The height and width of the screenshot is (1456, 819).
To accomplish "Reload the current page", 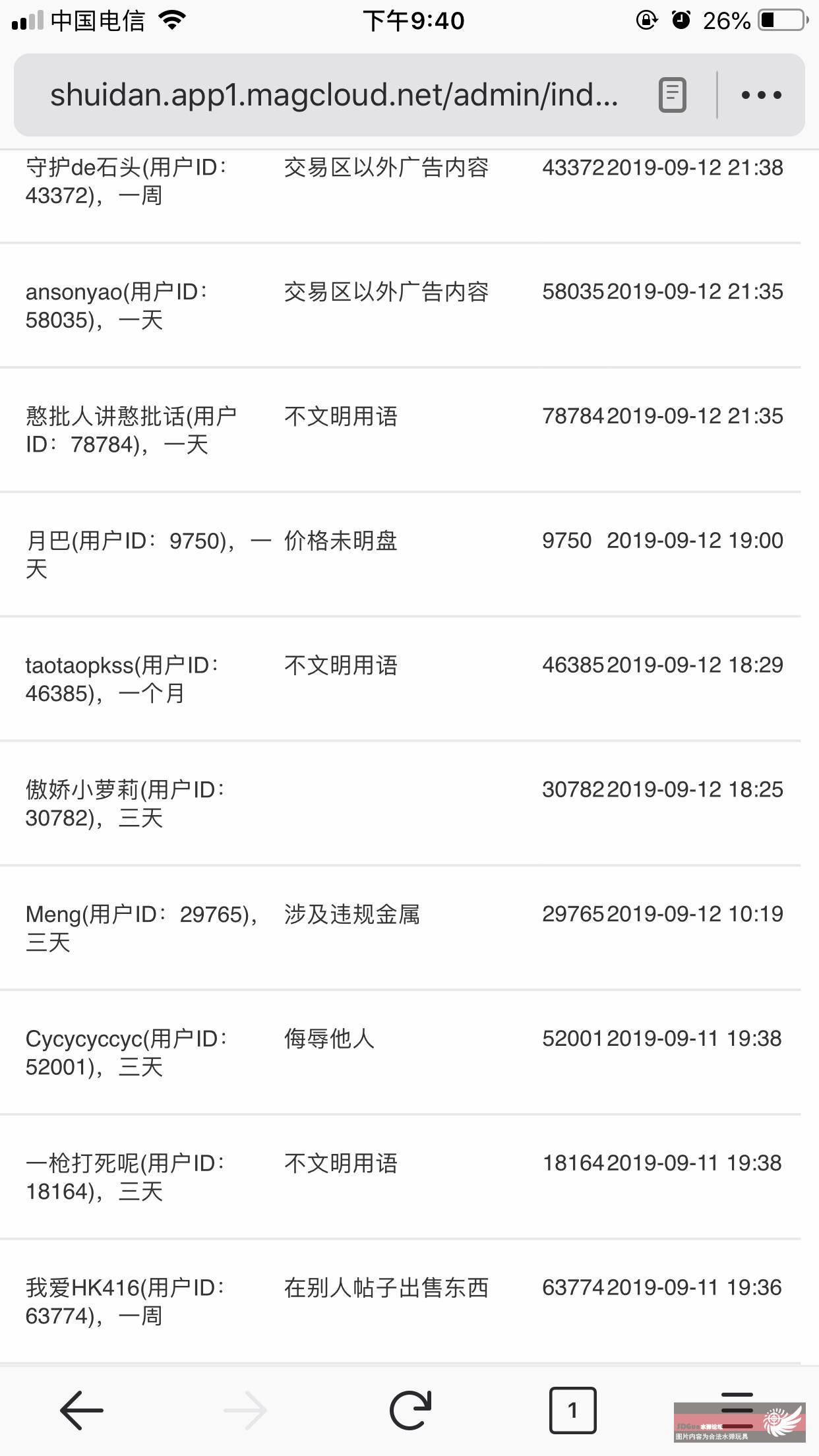I will click(410, 1410).
